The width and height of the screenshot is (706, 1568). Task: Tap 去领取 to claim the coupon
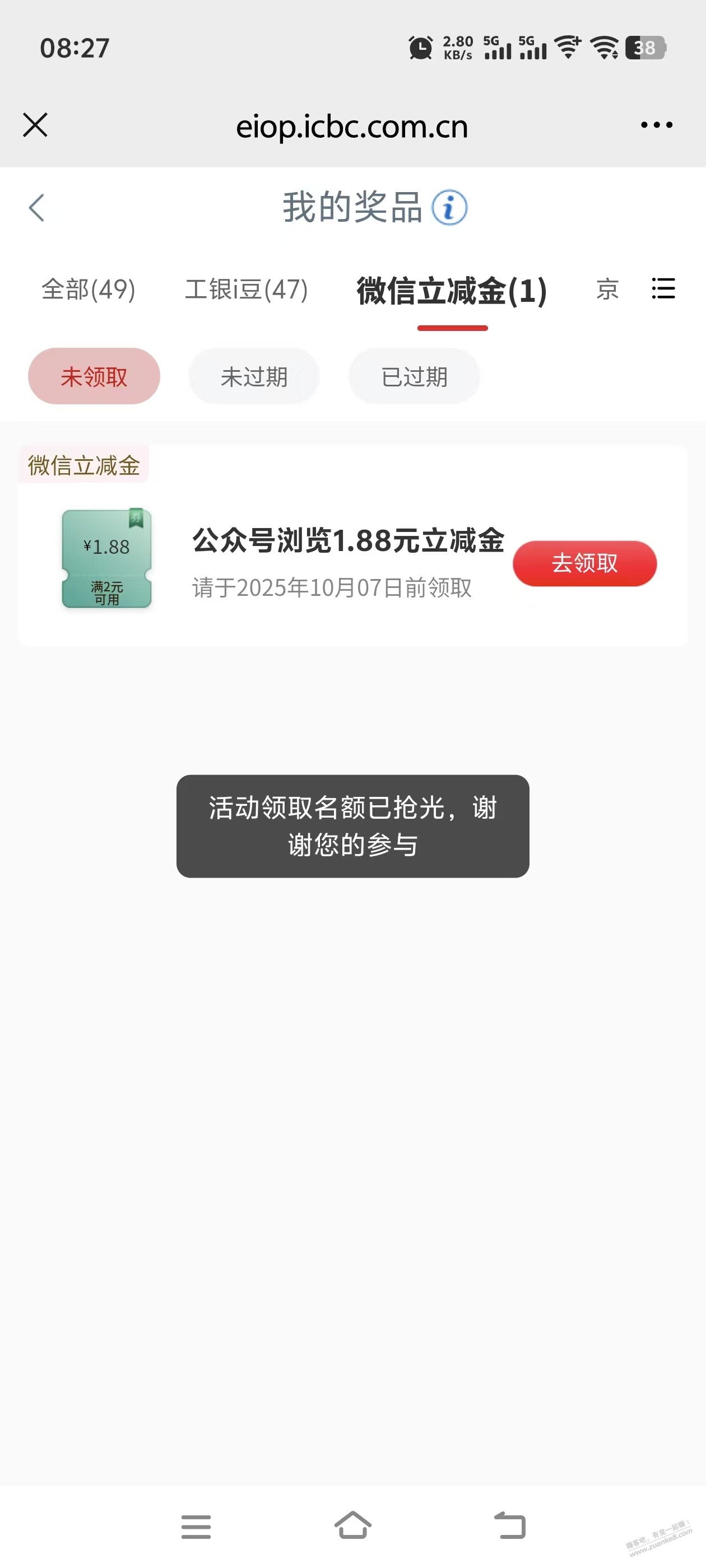(x=584, y=564)
